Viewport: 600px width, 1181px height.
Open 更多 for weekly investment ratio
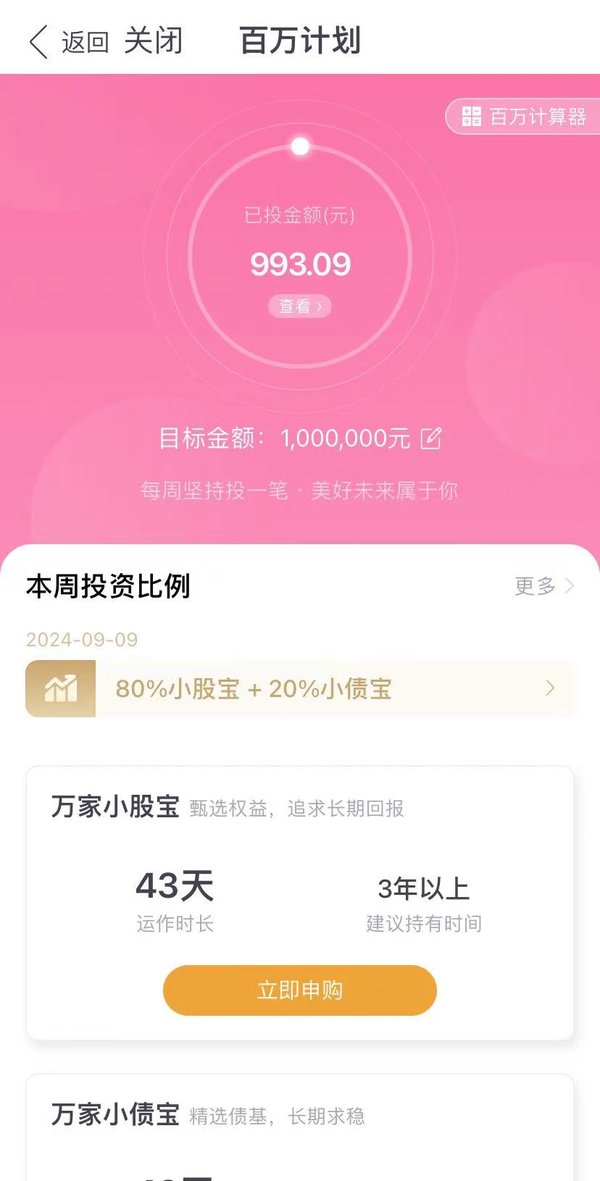coord(544,586)
